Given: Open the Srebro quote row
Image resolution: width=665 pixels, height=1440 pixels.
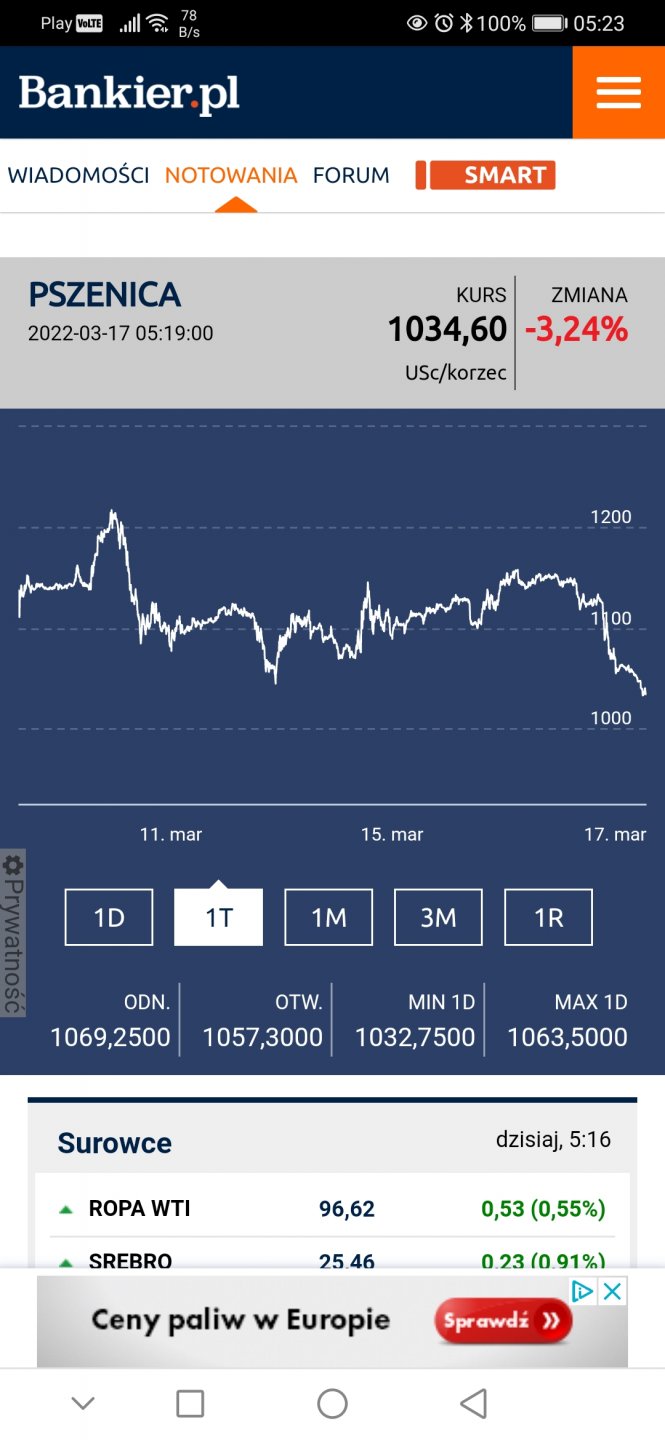Looking at the screenshot, I should [130, 1260].
